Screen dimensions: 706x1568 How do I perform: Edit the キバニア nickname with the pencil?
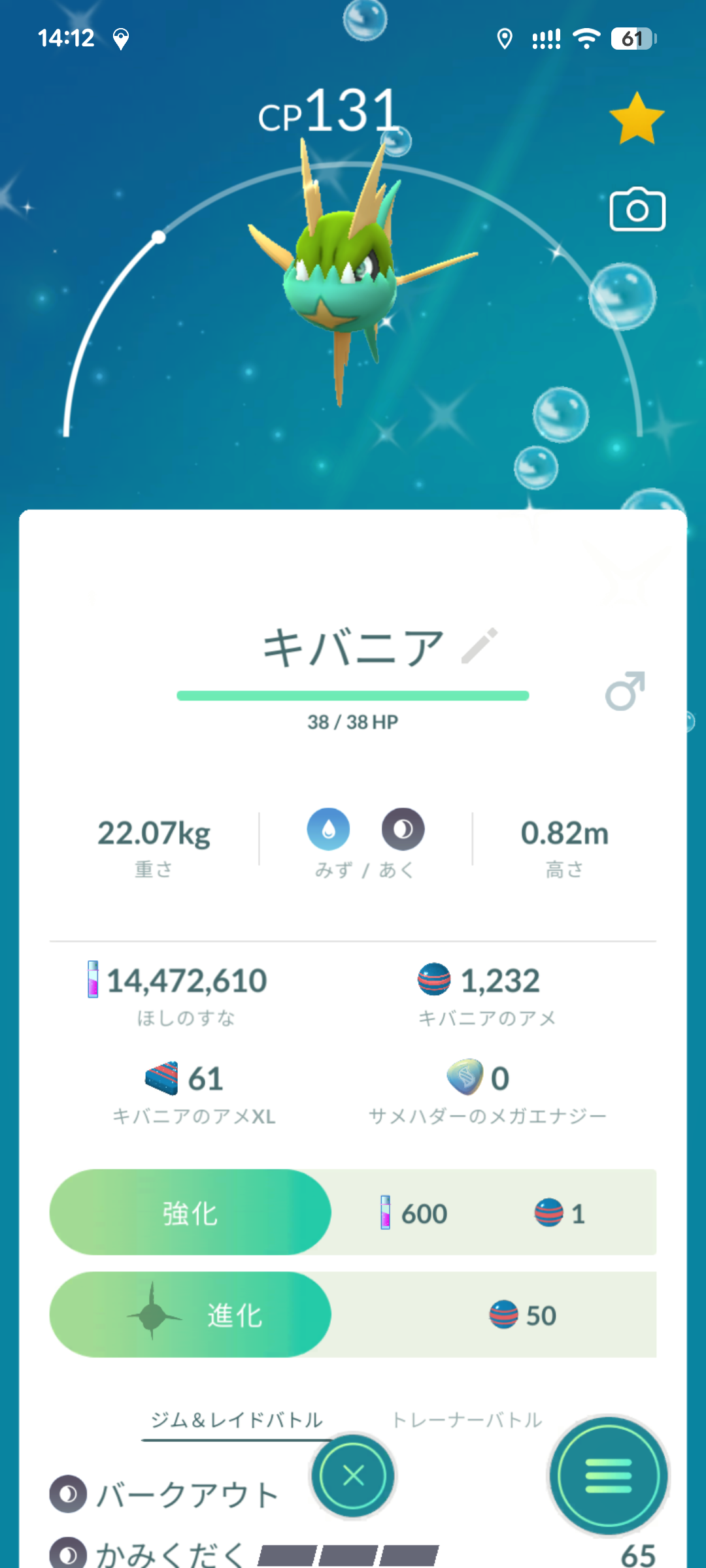(480, 646)
